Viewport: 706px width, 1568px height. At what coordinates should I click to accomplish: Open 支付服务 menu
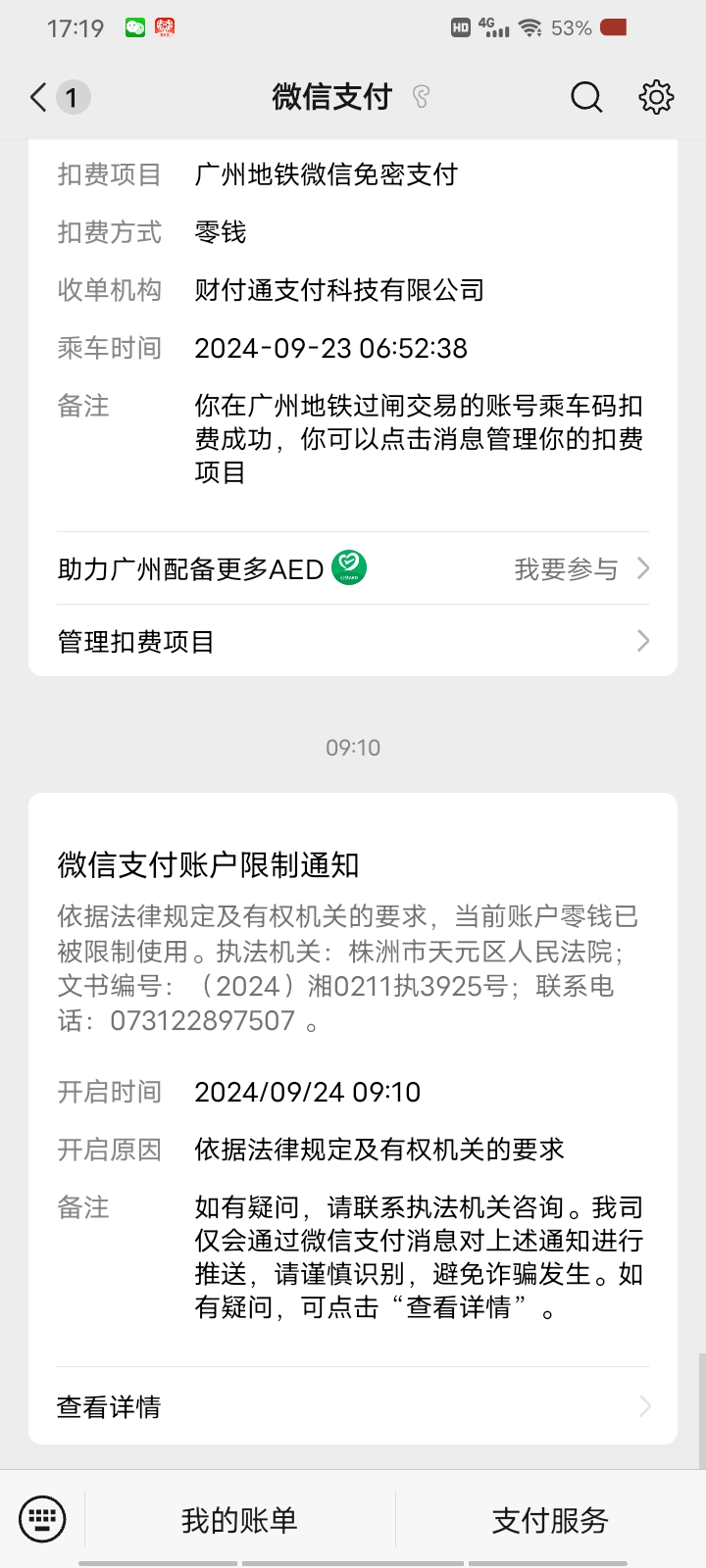click(x=550, y=1520)
